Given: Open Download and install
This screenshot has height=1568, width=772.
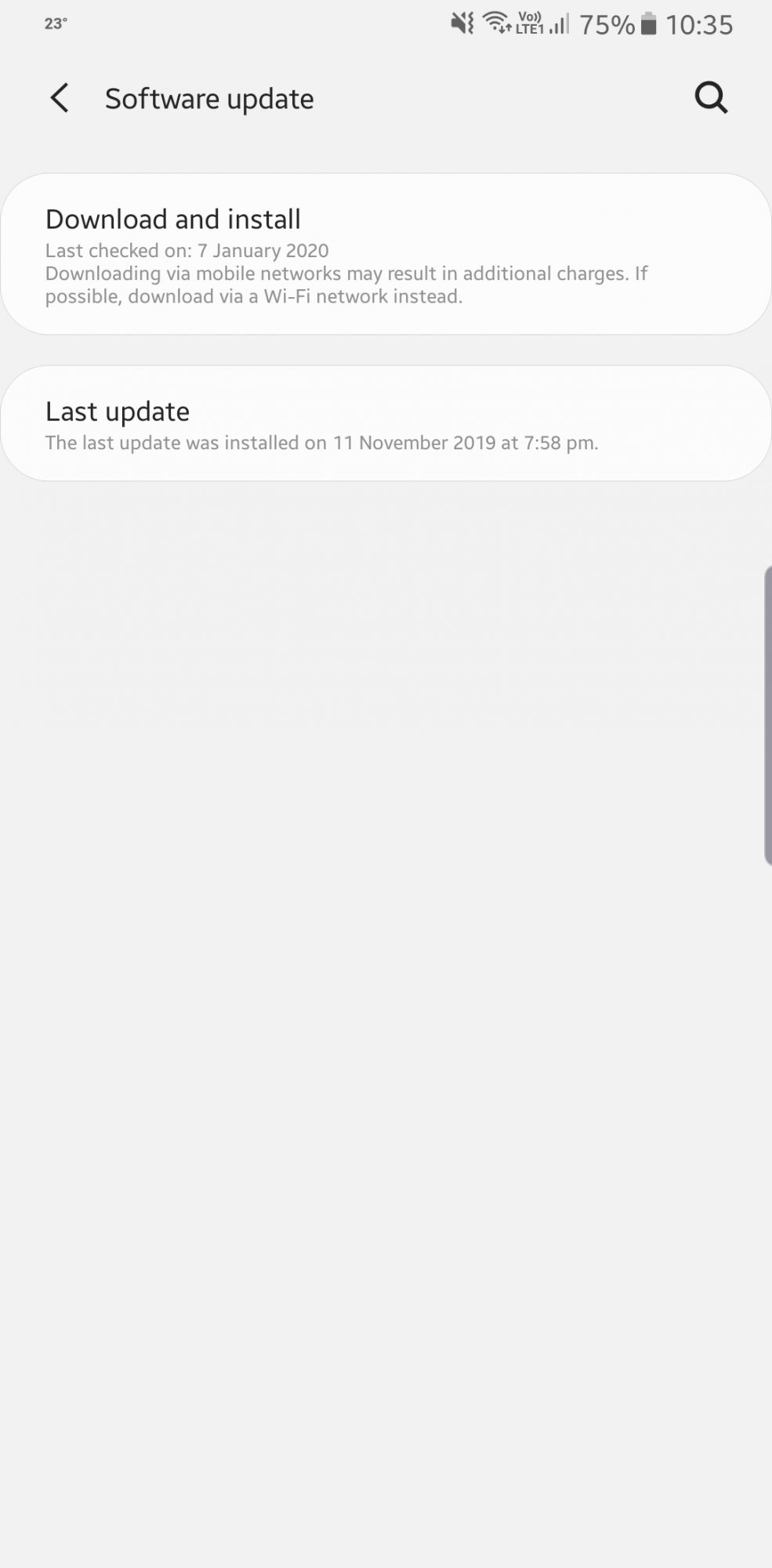Looking at the screenshot, I should [386, 254].
